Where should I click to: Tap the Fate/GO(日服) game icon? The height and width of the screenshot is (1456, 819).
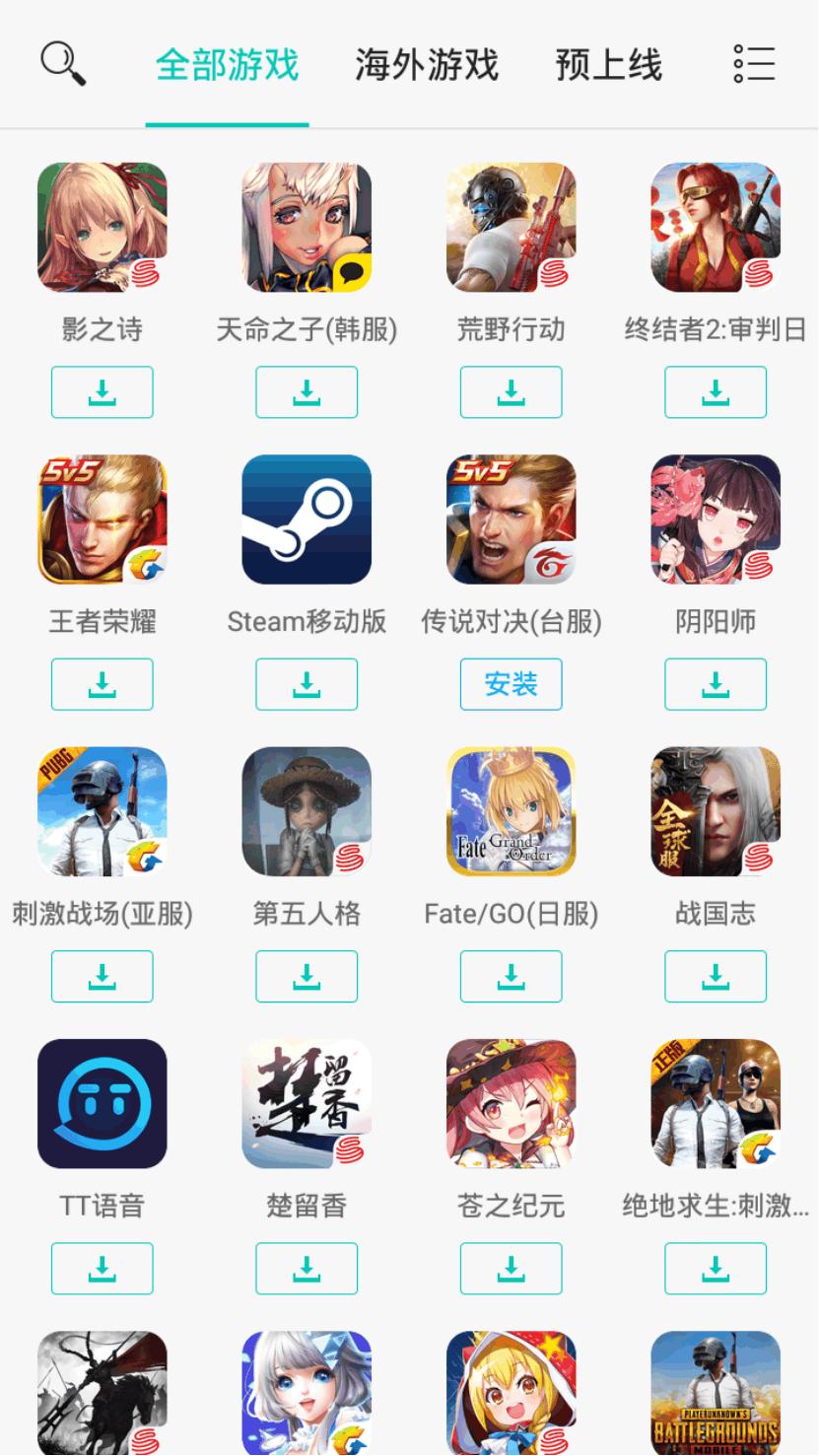[x=511, y=810]
